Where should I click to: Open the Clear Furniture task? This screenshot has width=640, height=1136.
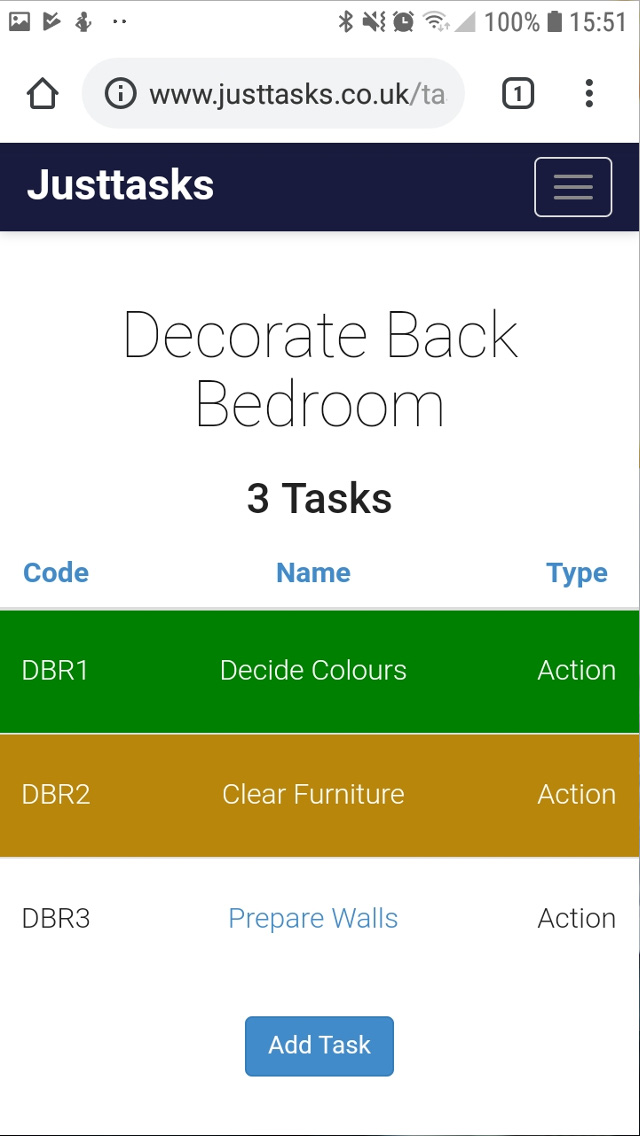click(313, 794)
